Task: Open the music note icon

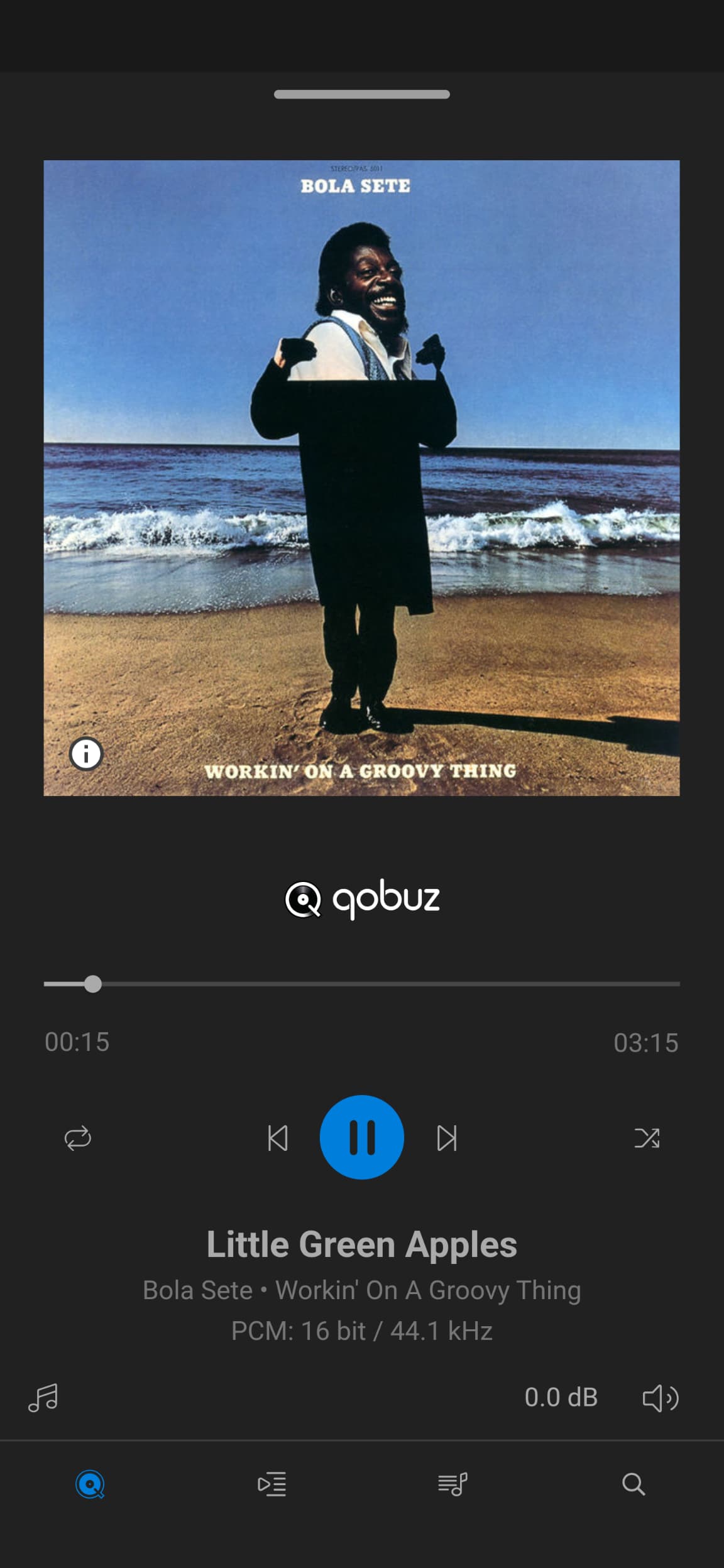Action: tap(43, 1398)
